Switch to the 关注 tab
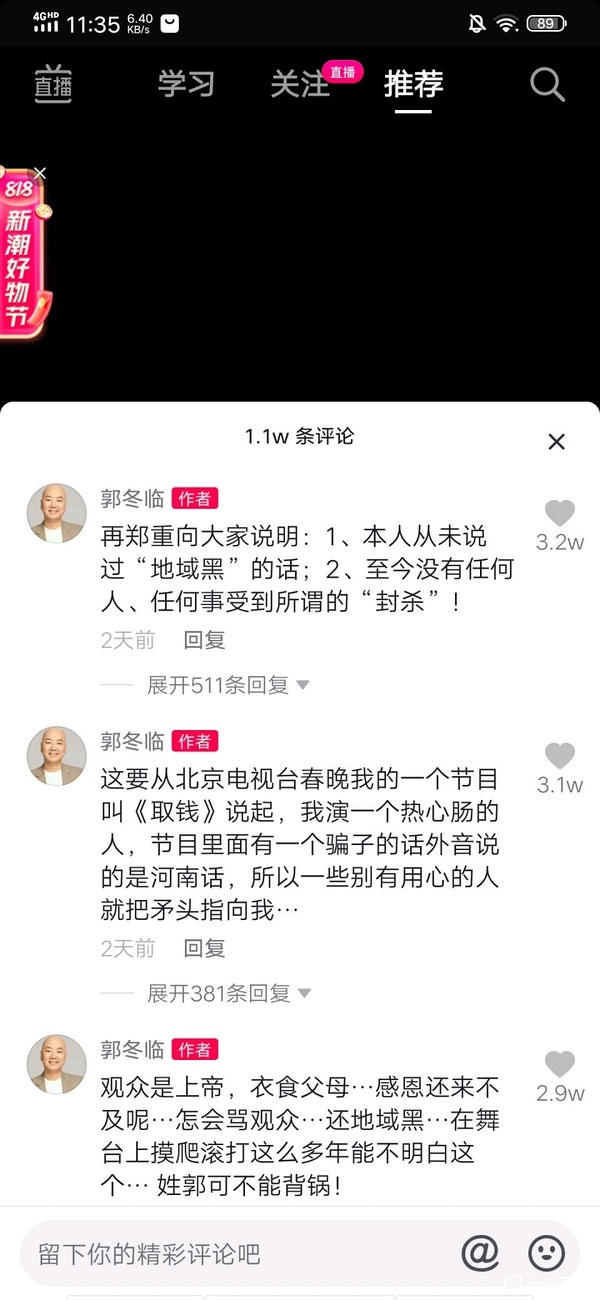 [300, 84]
